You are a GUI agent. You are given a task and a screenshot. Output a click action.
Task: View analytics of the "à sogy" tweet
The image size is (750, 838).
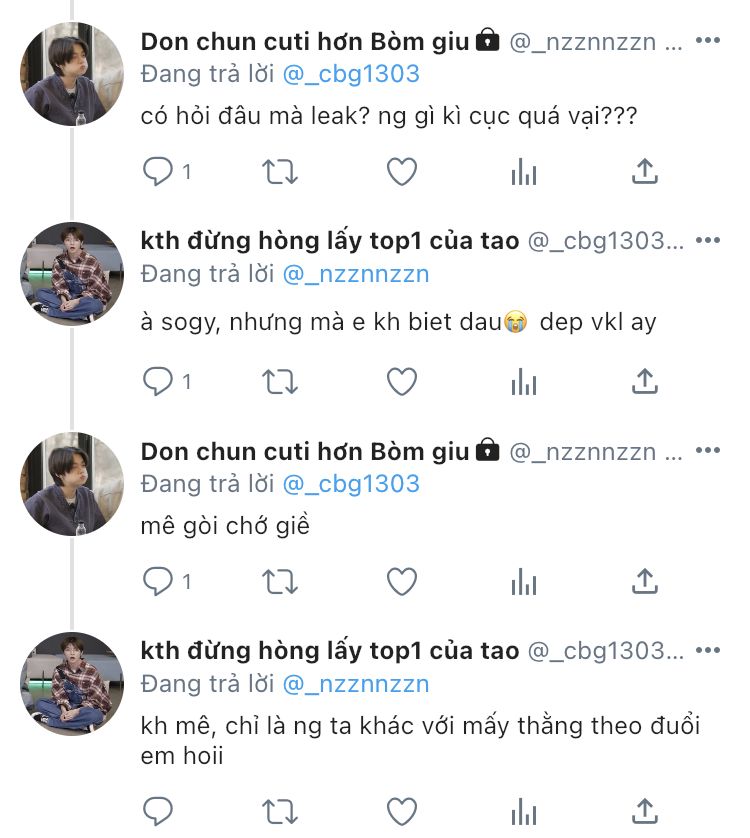point(524,381)
